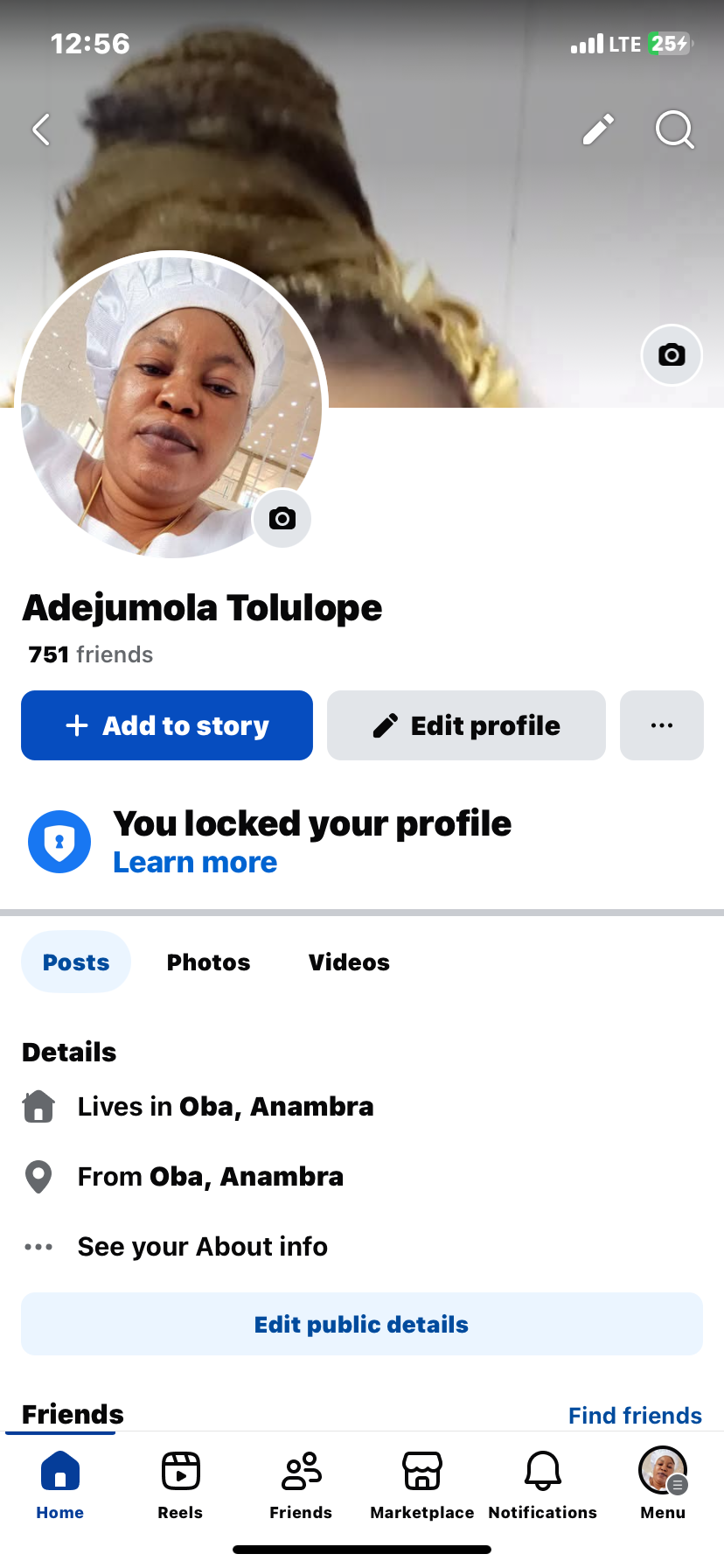Go back using the left arrow

tap(41, 129)
